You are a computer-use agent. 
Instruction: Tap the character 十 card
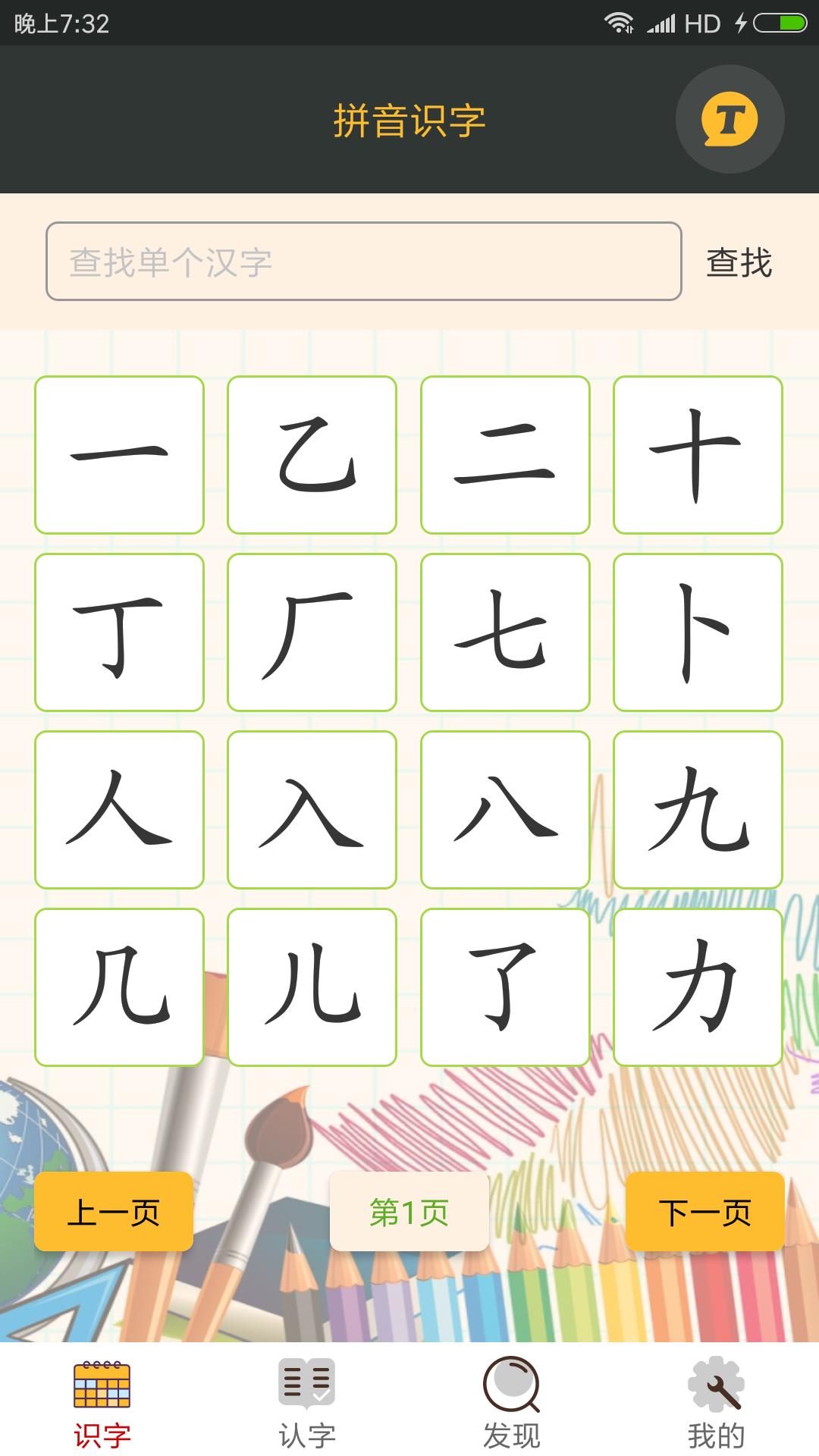pyautogui.click(x=698, y=452)
